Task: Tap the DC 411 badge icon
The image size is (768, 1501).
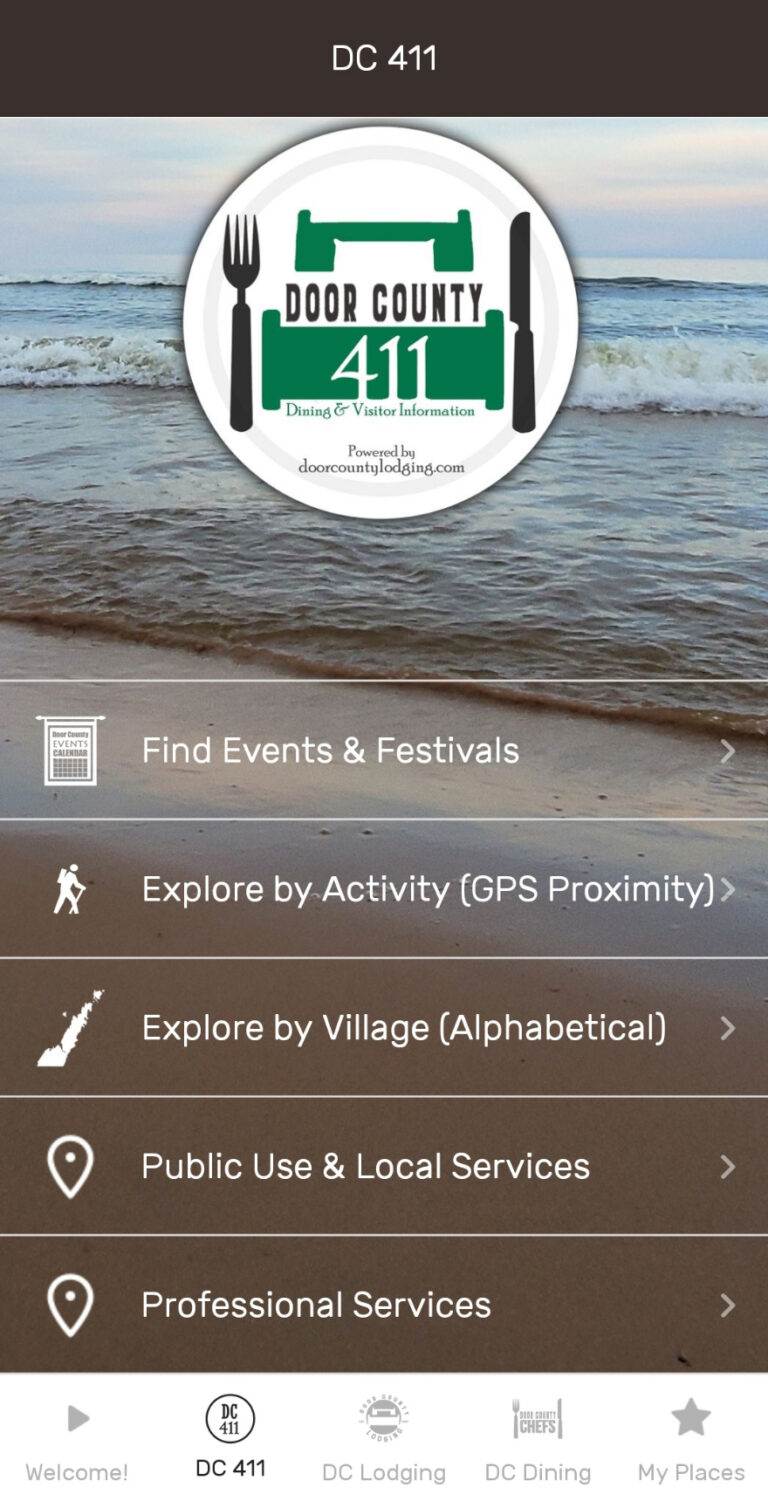Action: point(230,1416)
